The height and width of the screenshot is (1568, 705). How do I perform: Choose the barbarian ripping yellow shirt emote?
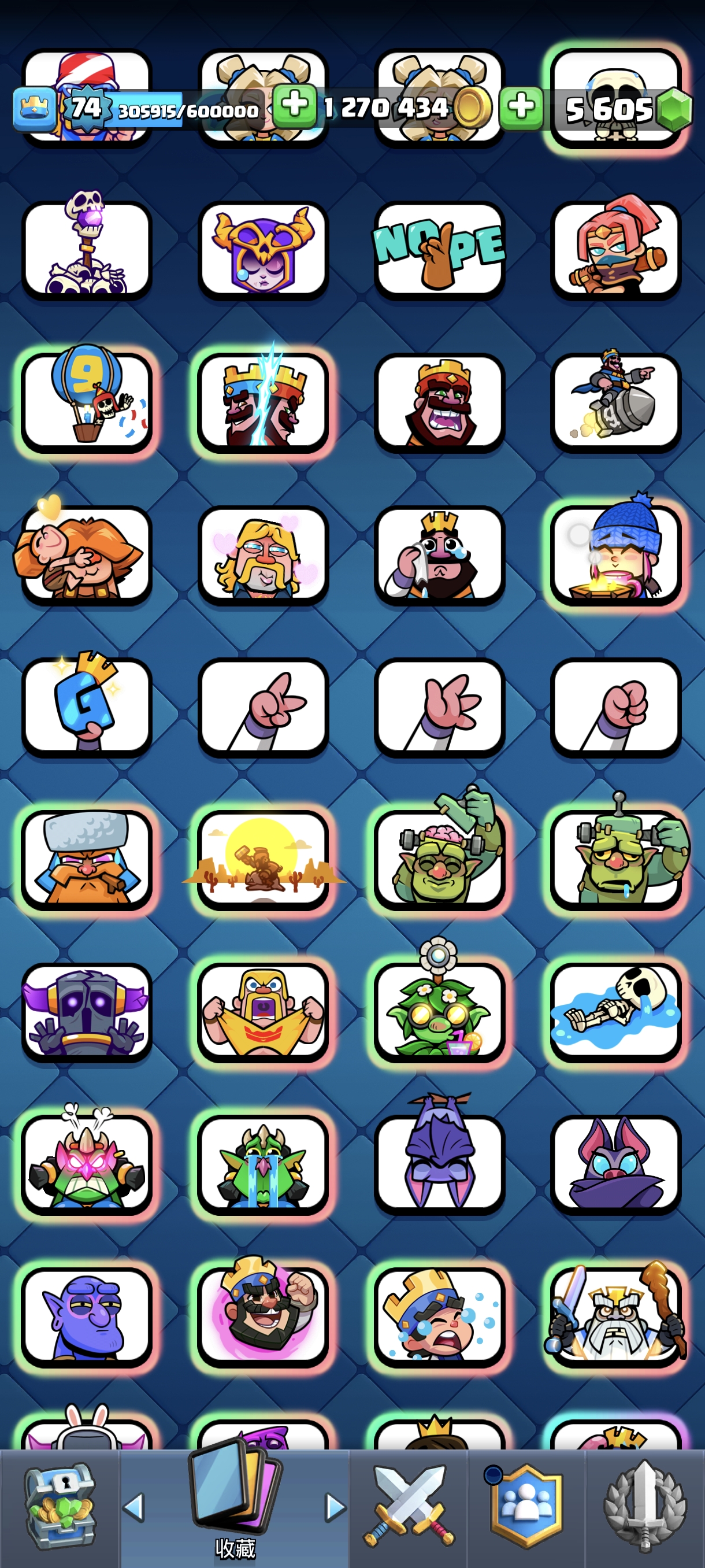coord(263,1012)
